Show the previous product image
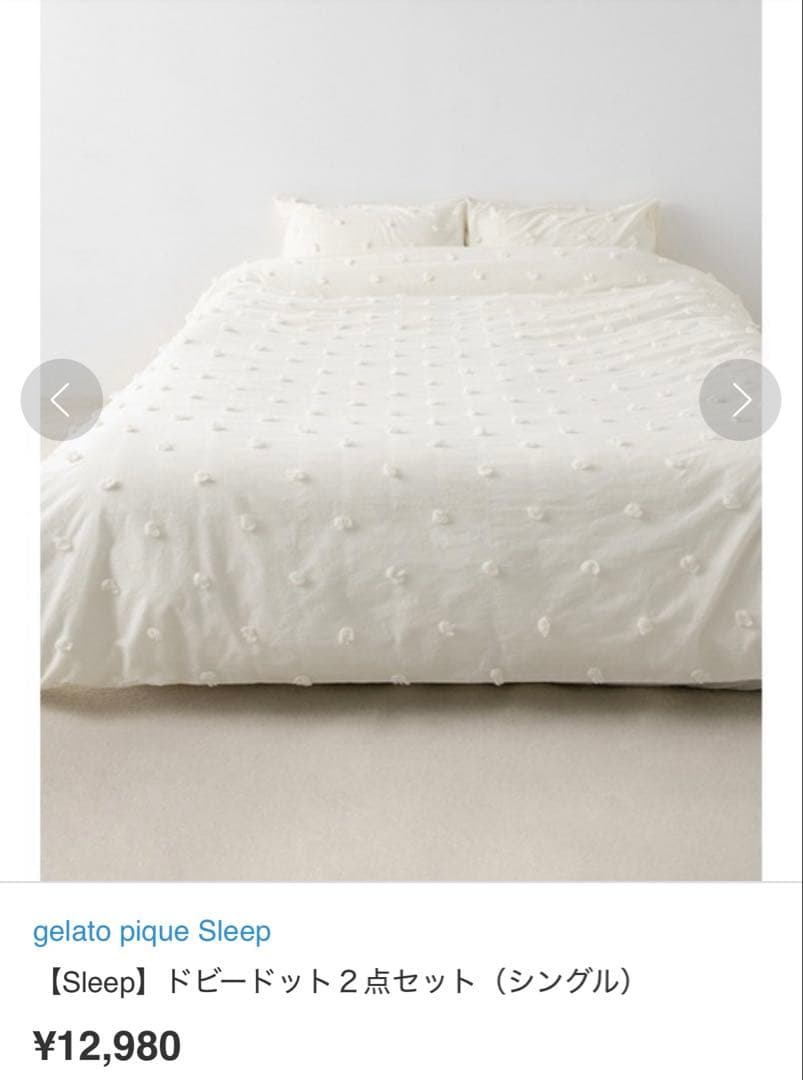 point(61,400)
